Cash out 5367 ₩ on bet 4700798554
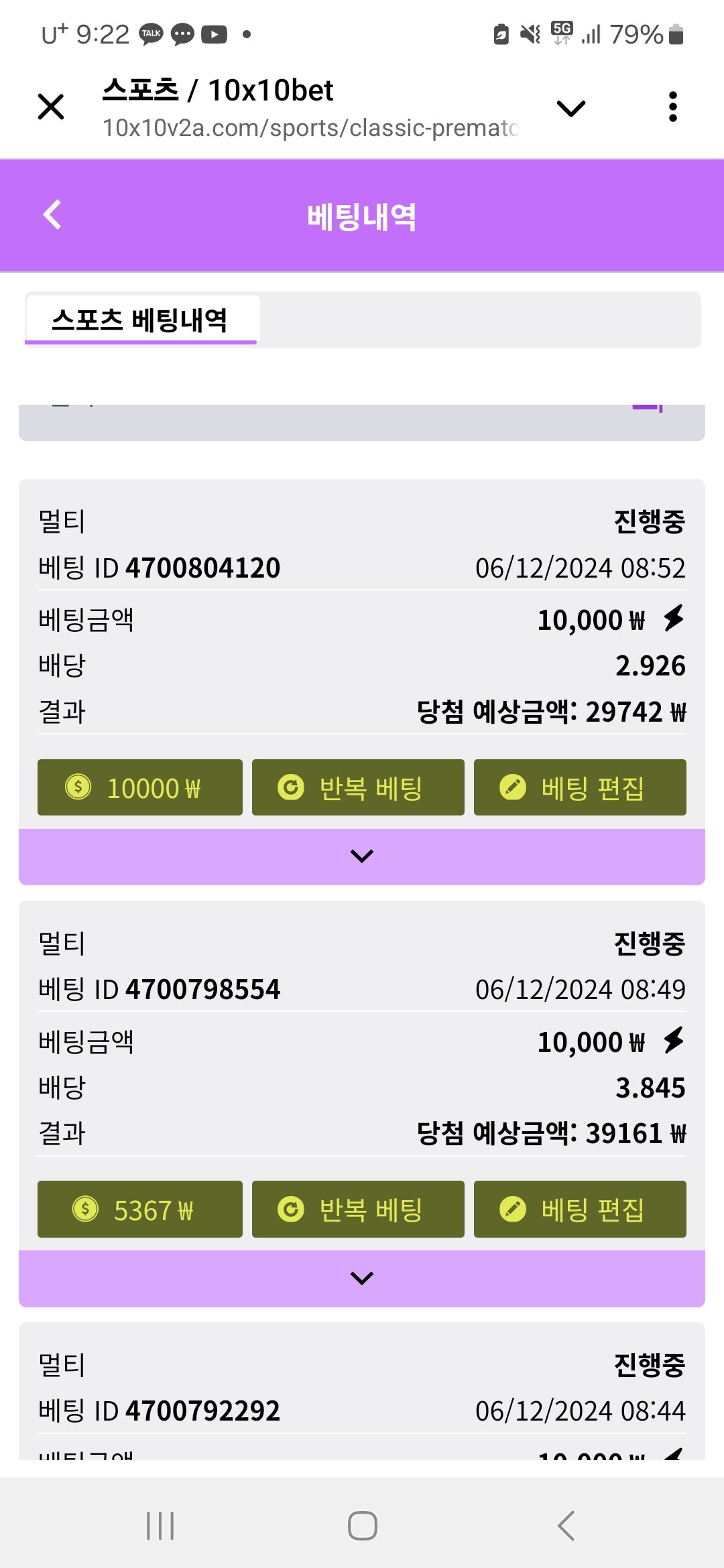Viewport: 724px width, 1568px height. coord(140,1210)
